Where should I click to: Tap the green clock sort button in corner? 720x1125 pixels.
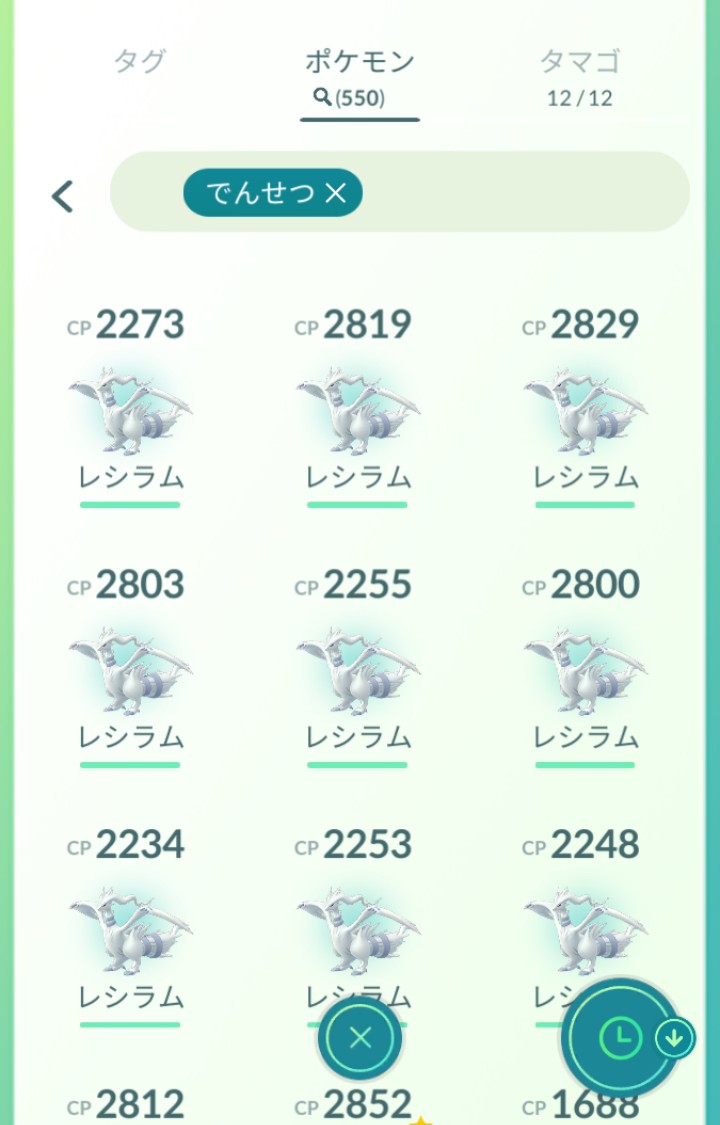tap(621, 1038)
